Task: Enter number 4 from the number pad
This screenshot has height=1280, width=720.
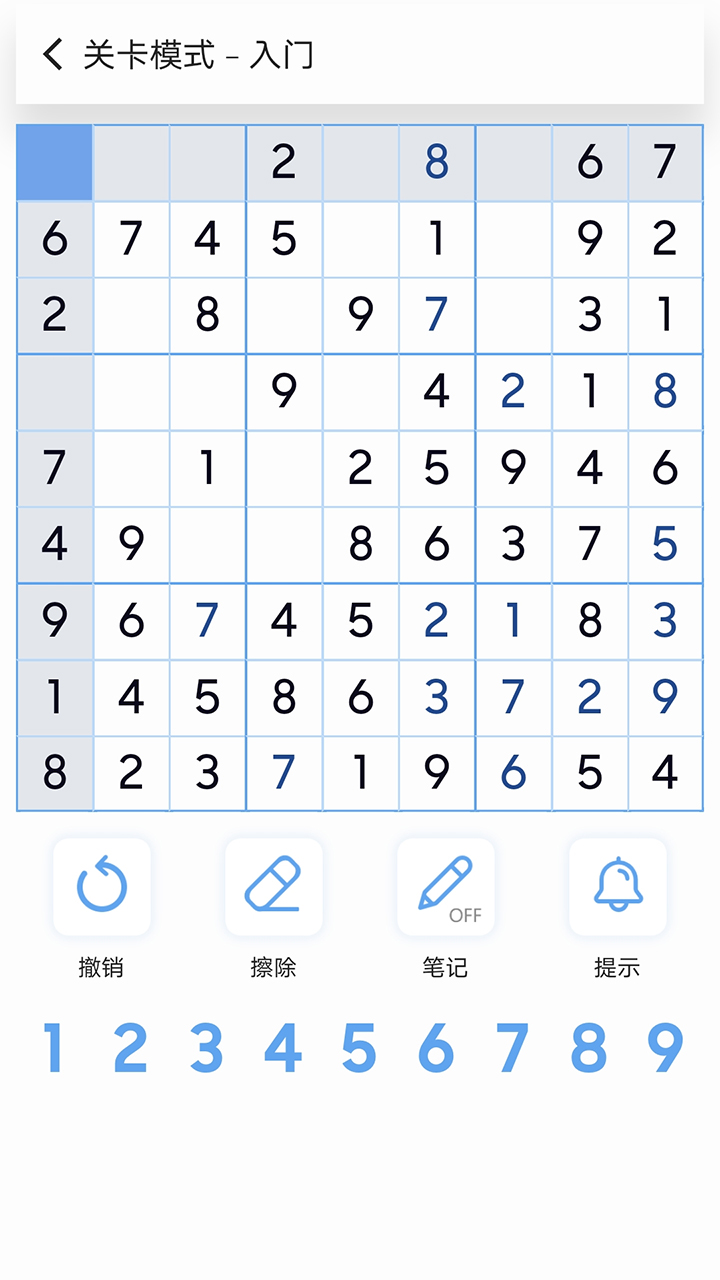Action: [283, 1048]
